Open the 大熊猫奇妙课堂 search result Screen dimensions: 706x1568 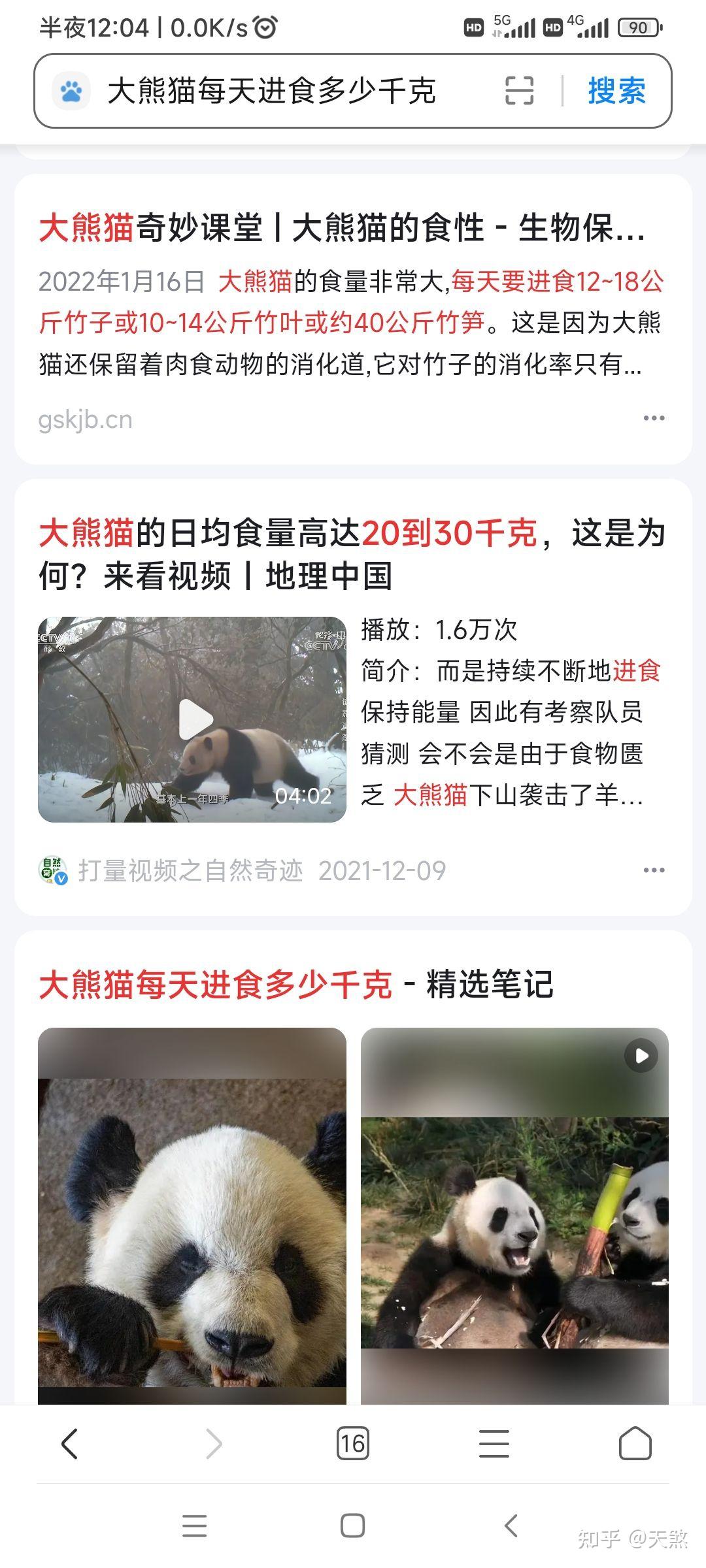point(342,228)
